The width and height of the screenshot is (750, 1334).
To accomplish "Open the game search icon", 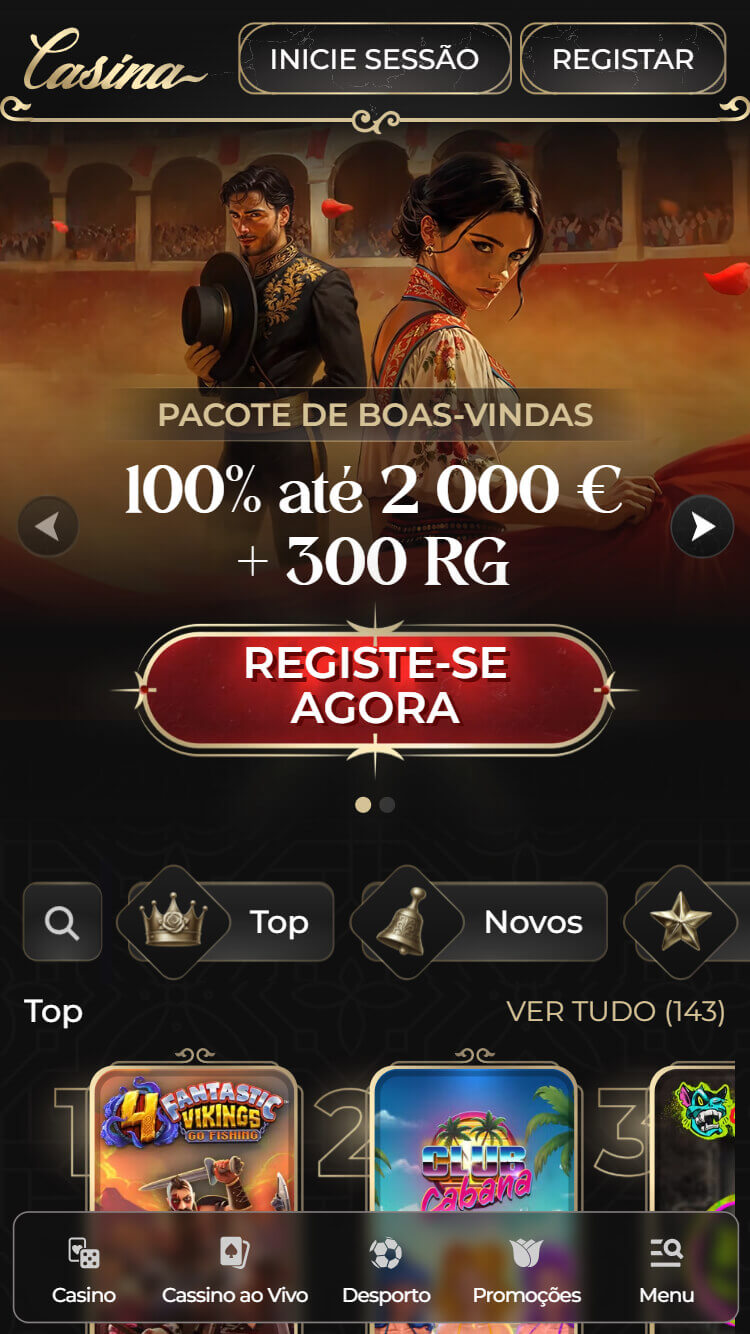I will click(x=62, y=922).
